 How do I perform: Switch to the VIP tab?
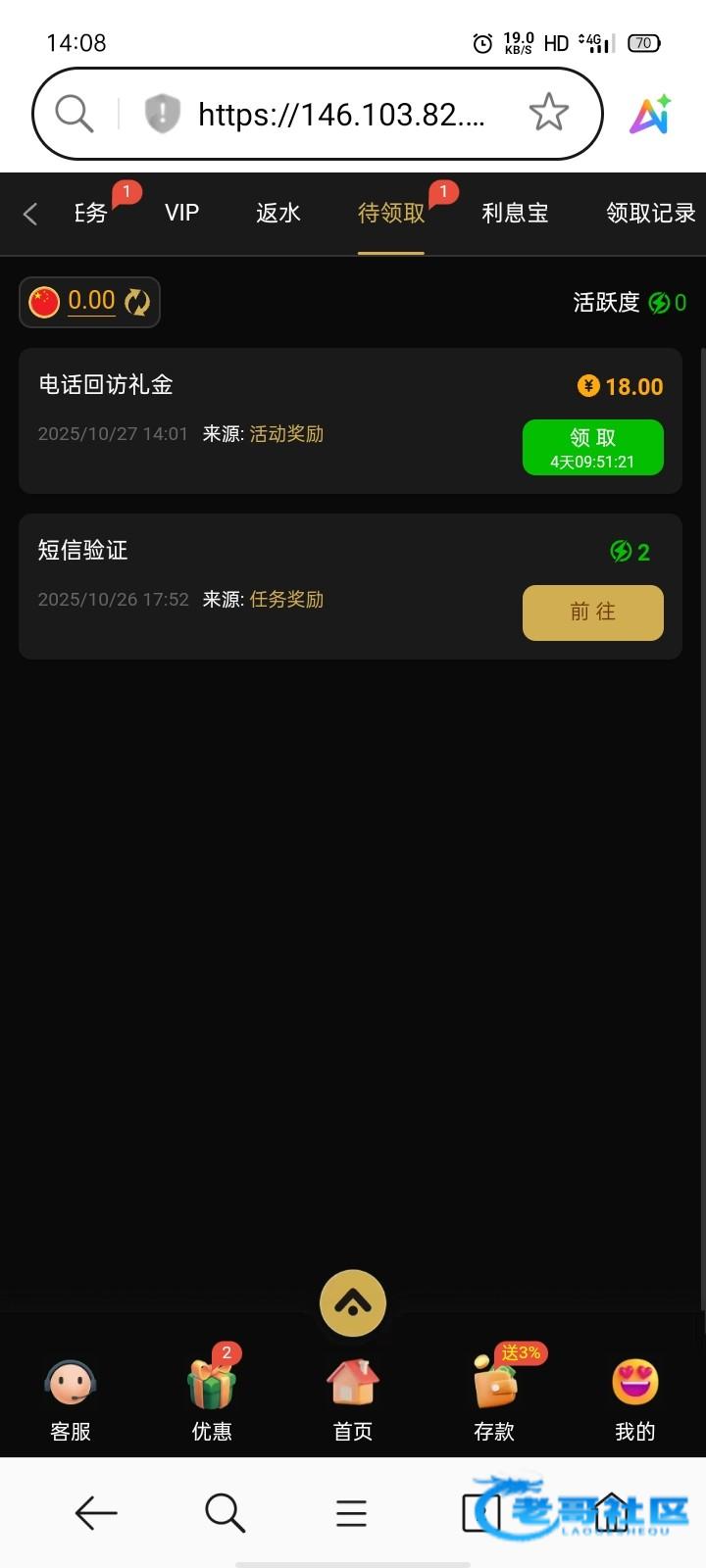point(181,213)
